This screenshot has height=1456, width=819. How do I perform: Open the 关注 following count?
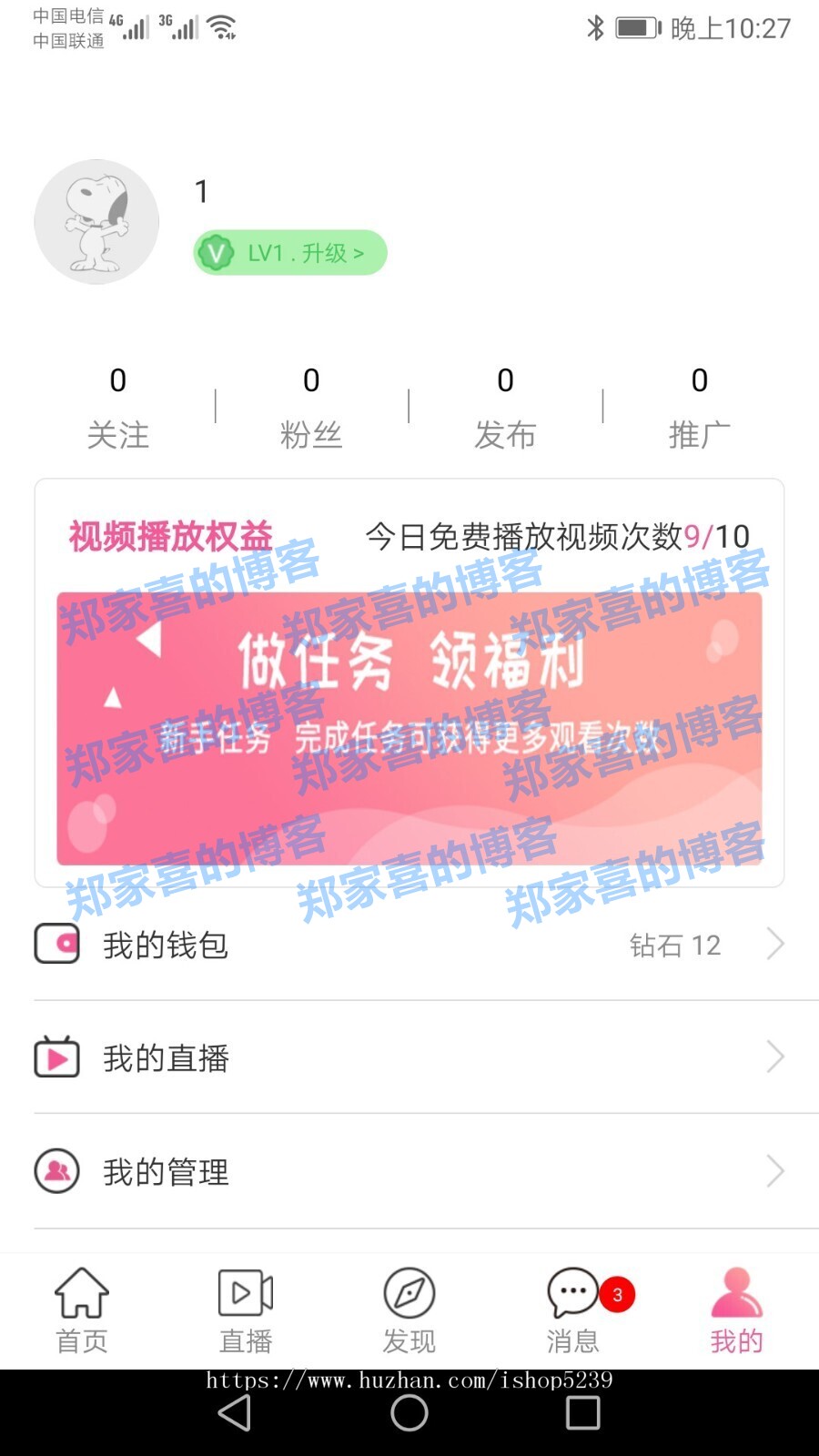tap(117, 408)
